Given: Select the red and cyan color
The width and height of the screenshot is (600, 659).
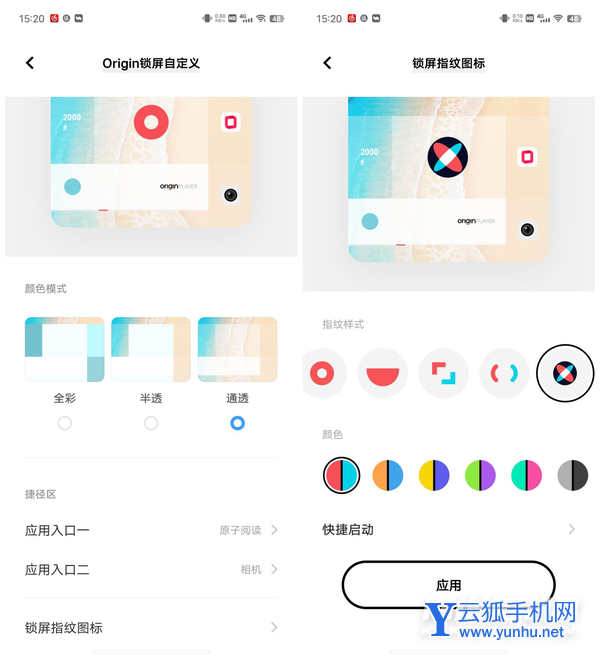Looking at the screenshot, I should coord(341,476).
